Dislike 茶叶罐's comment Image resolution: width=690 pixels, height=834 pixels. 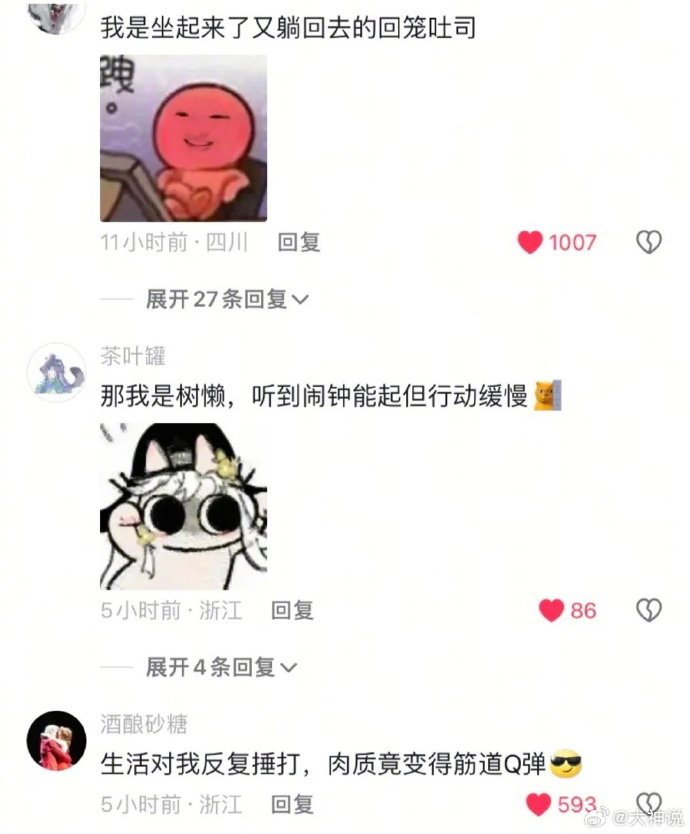(649, 610)
